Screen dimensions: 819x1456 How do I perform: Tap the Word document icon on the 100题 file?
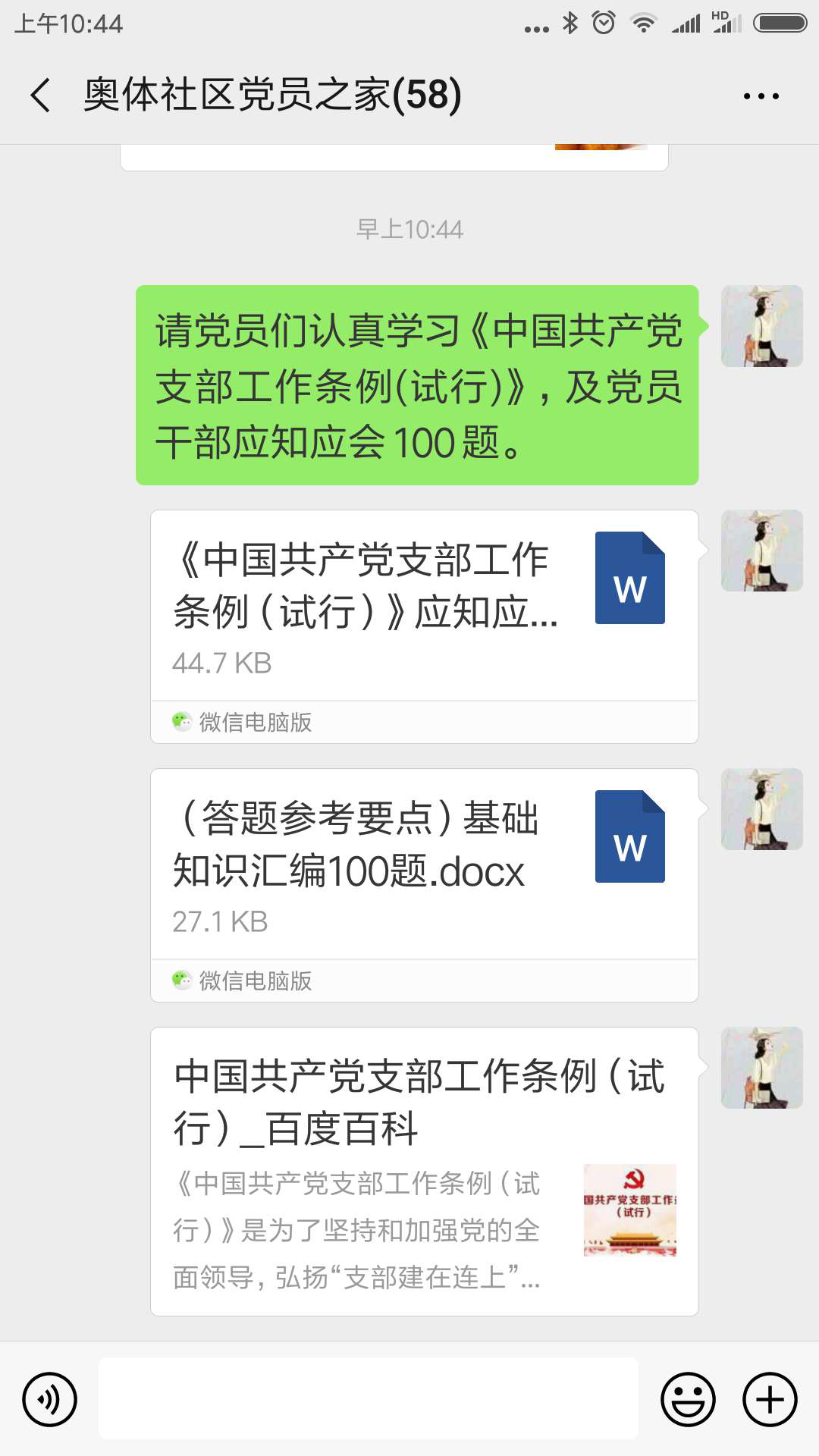click(x=629, y=838)
